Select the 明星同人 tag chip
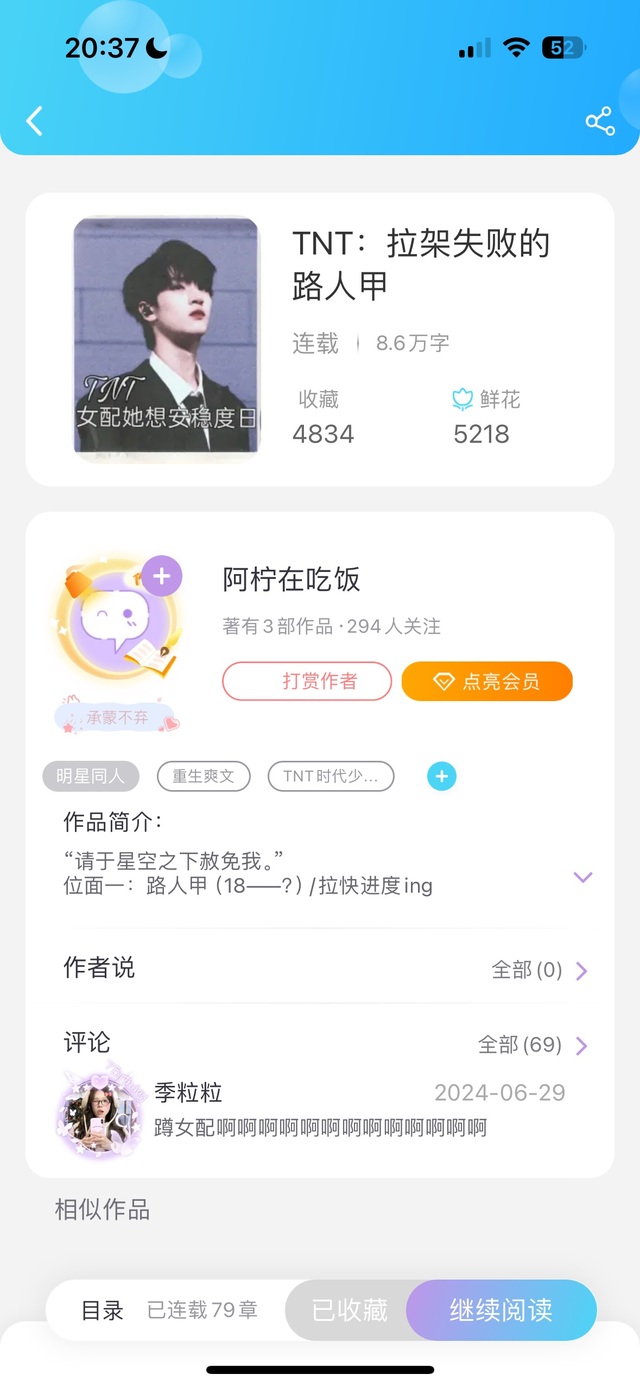The image size is (640, 1387). pyautogui.click(x=90, y=776)
